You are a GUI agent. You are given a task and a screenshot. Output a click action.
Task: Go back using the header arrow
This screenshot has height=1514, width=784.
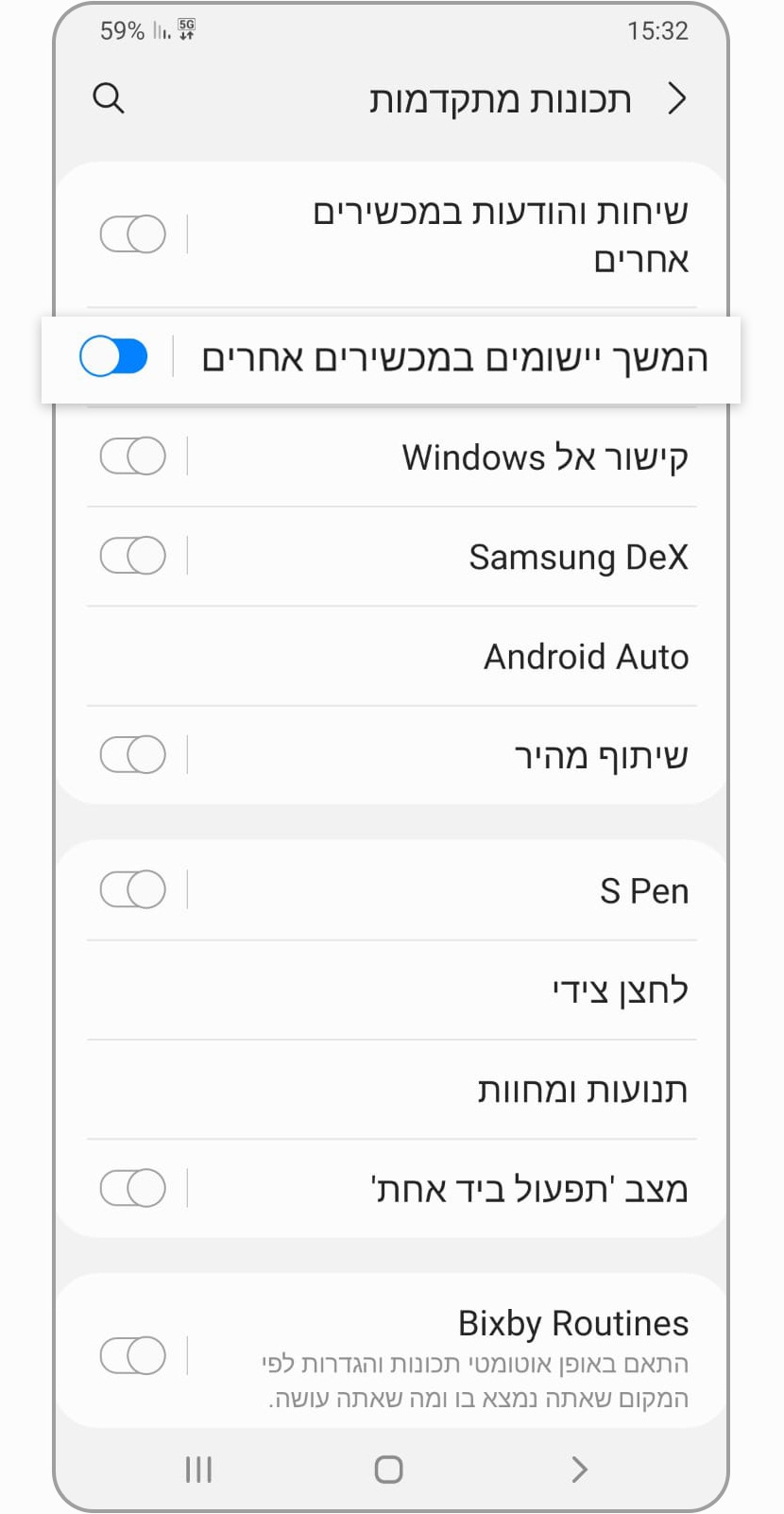tap(676, 98)
